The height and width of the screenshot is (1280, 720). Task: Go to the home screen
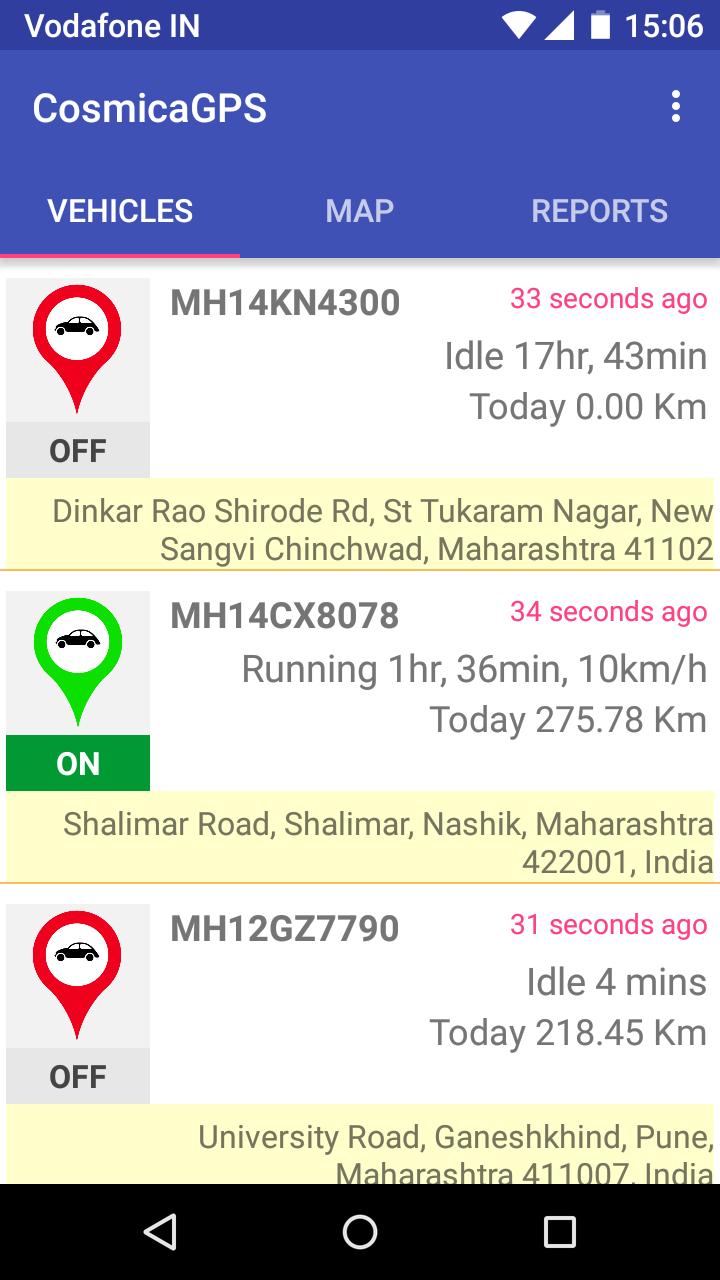360,1232
